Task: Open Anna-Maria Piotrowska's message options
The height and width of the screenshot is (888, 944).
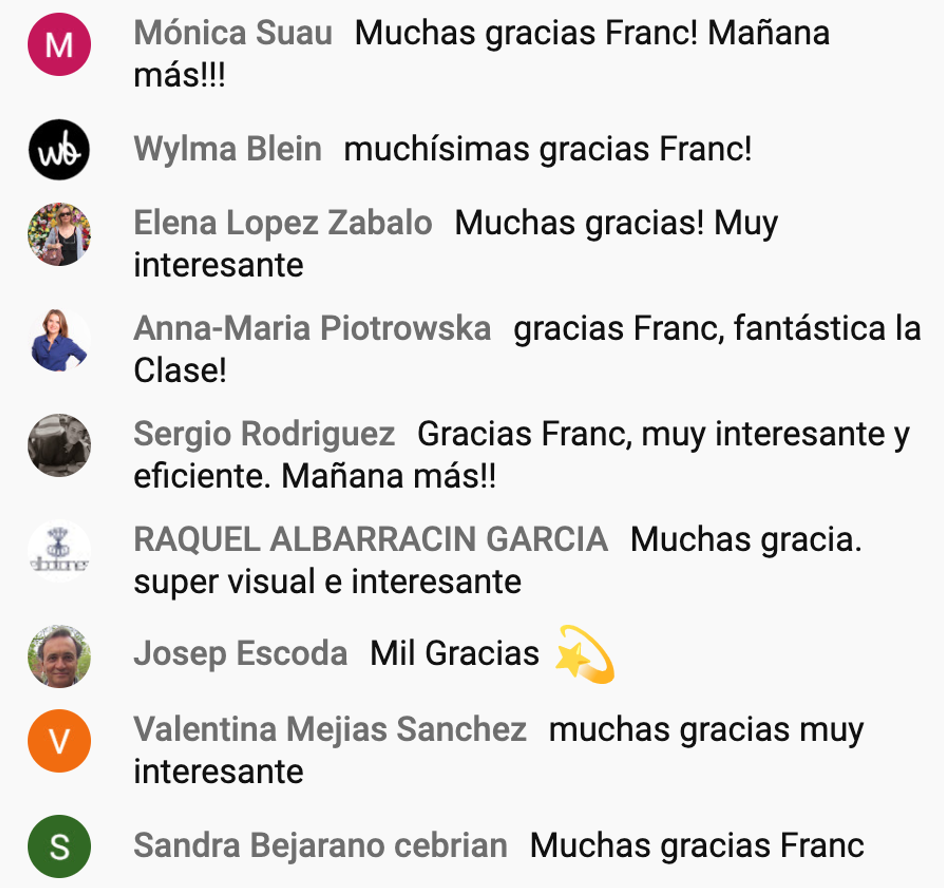Action: 716,329
